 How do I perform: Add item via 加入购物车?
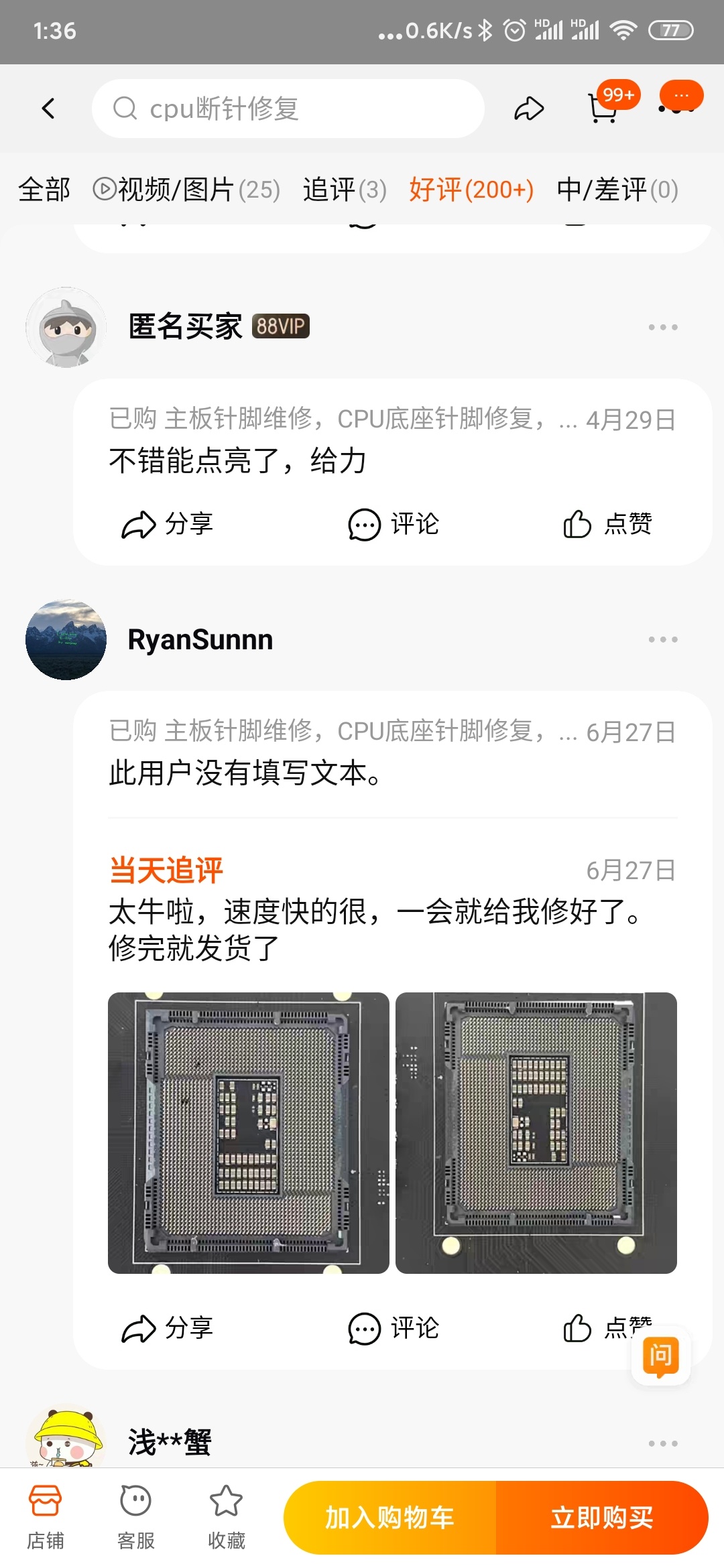(389, 1518)
